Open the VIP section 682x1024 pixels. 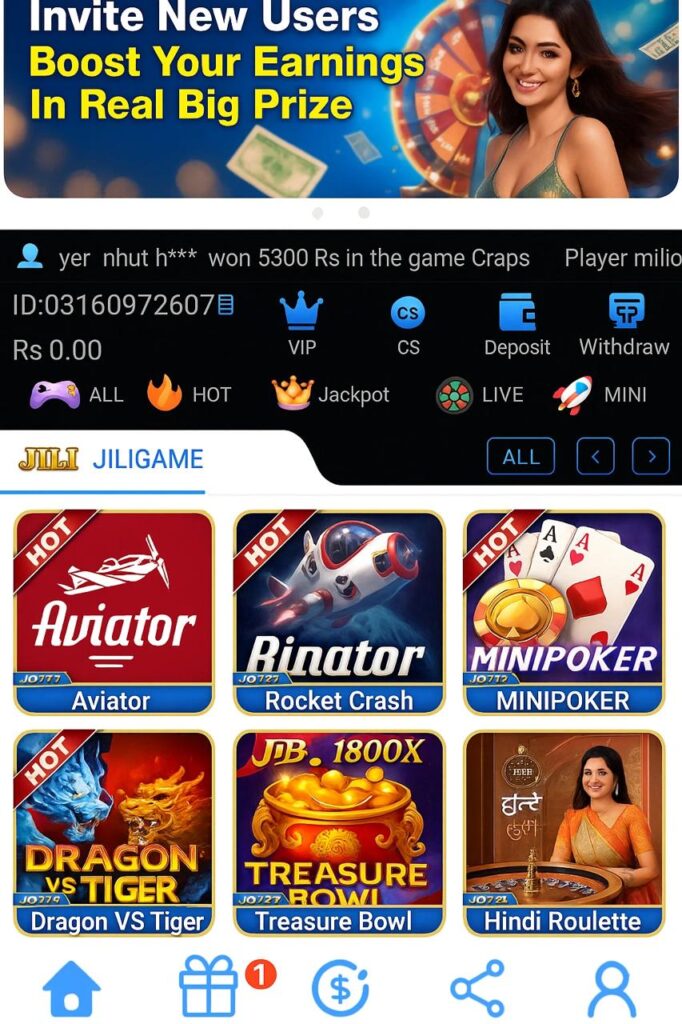301,323
